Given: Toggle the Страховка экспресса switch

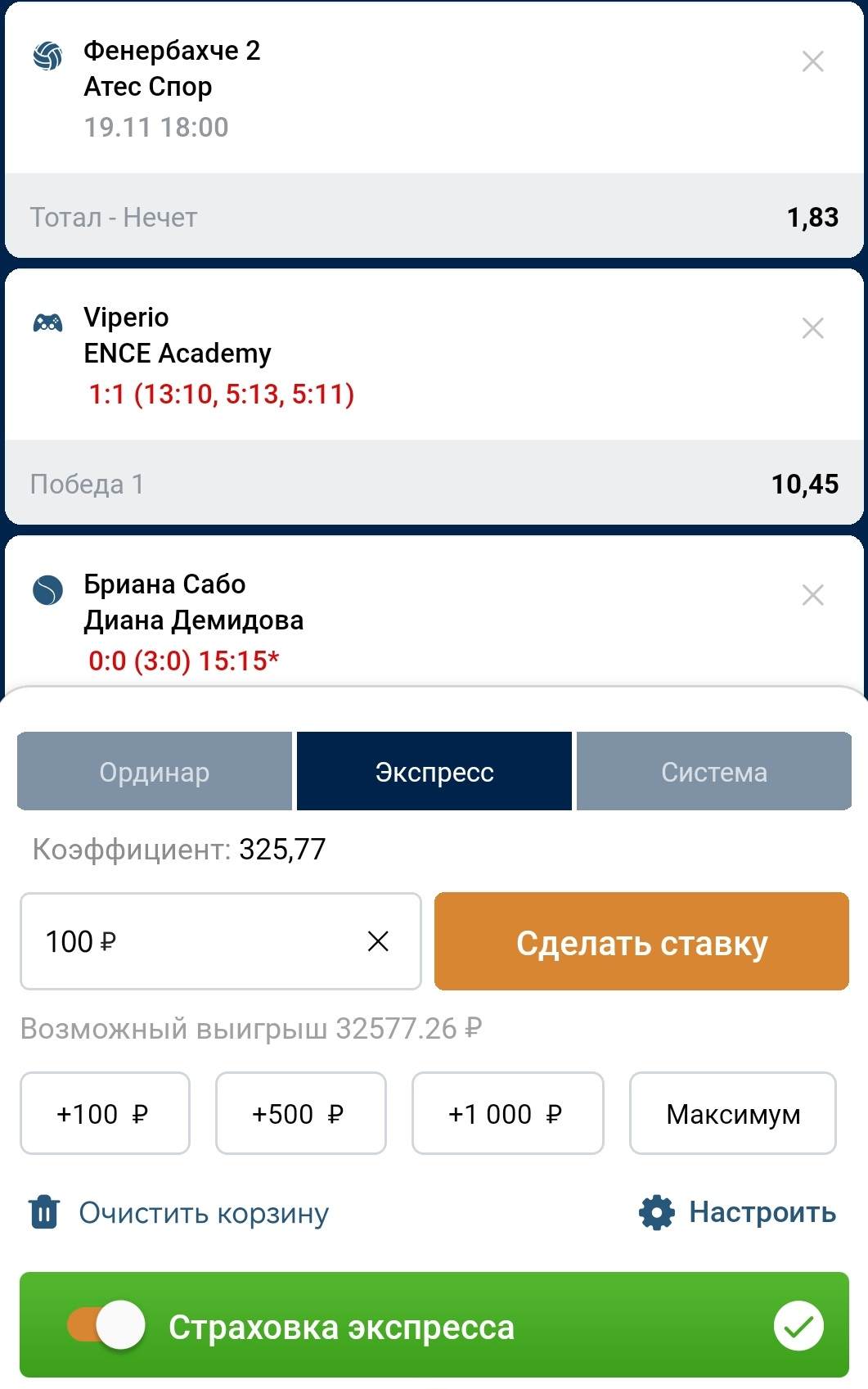Looking at the screenshot, I should 107,1325.
